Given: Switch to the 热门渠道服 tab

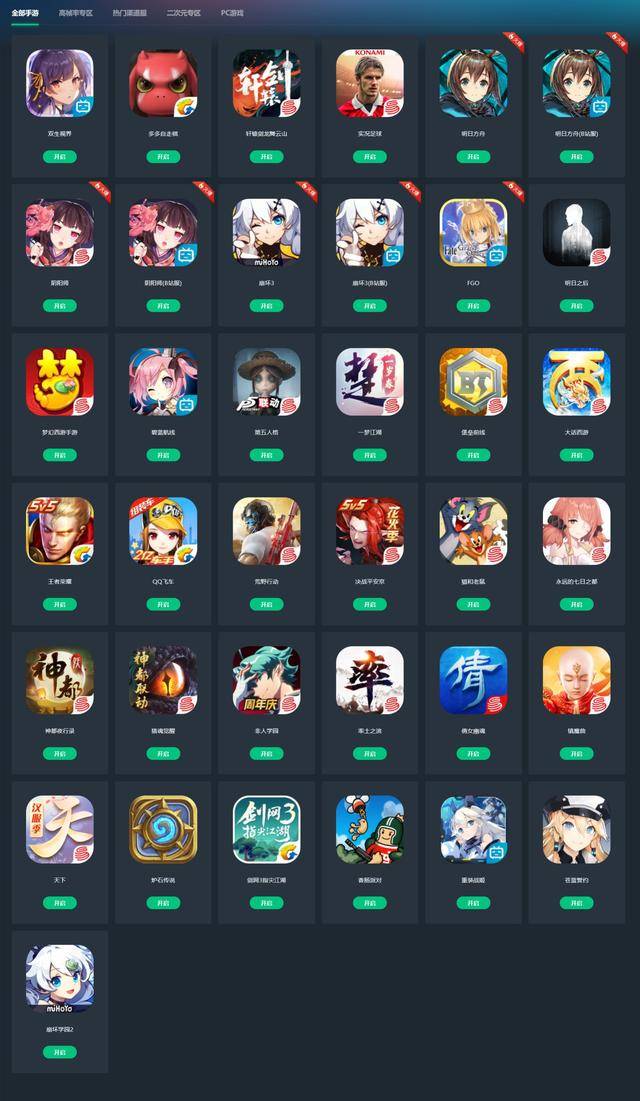Looking at the screenshot, I should pos(129,13).
